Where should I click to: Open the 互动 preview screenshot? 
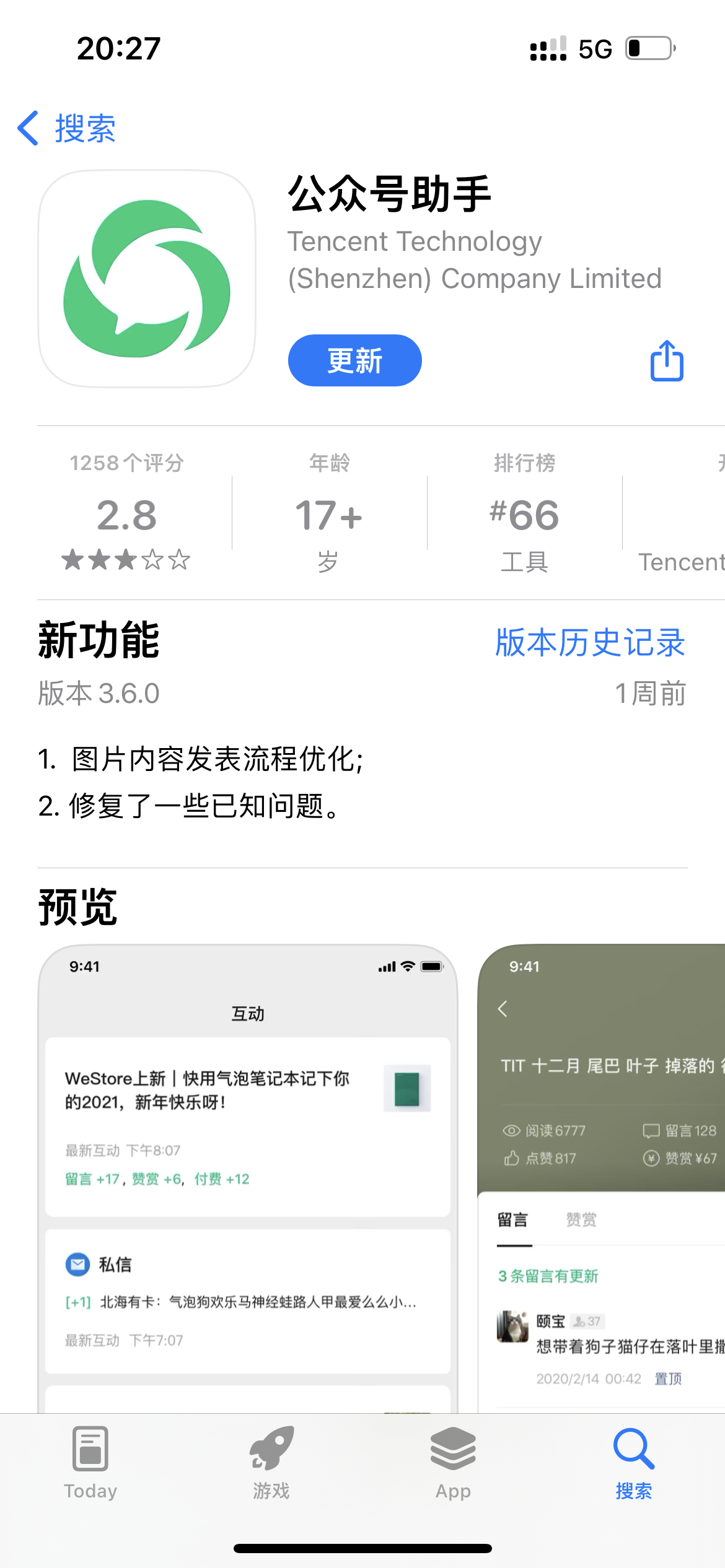coord(248,1177)
